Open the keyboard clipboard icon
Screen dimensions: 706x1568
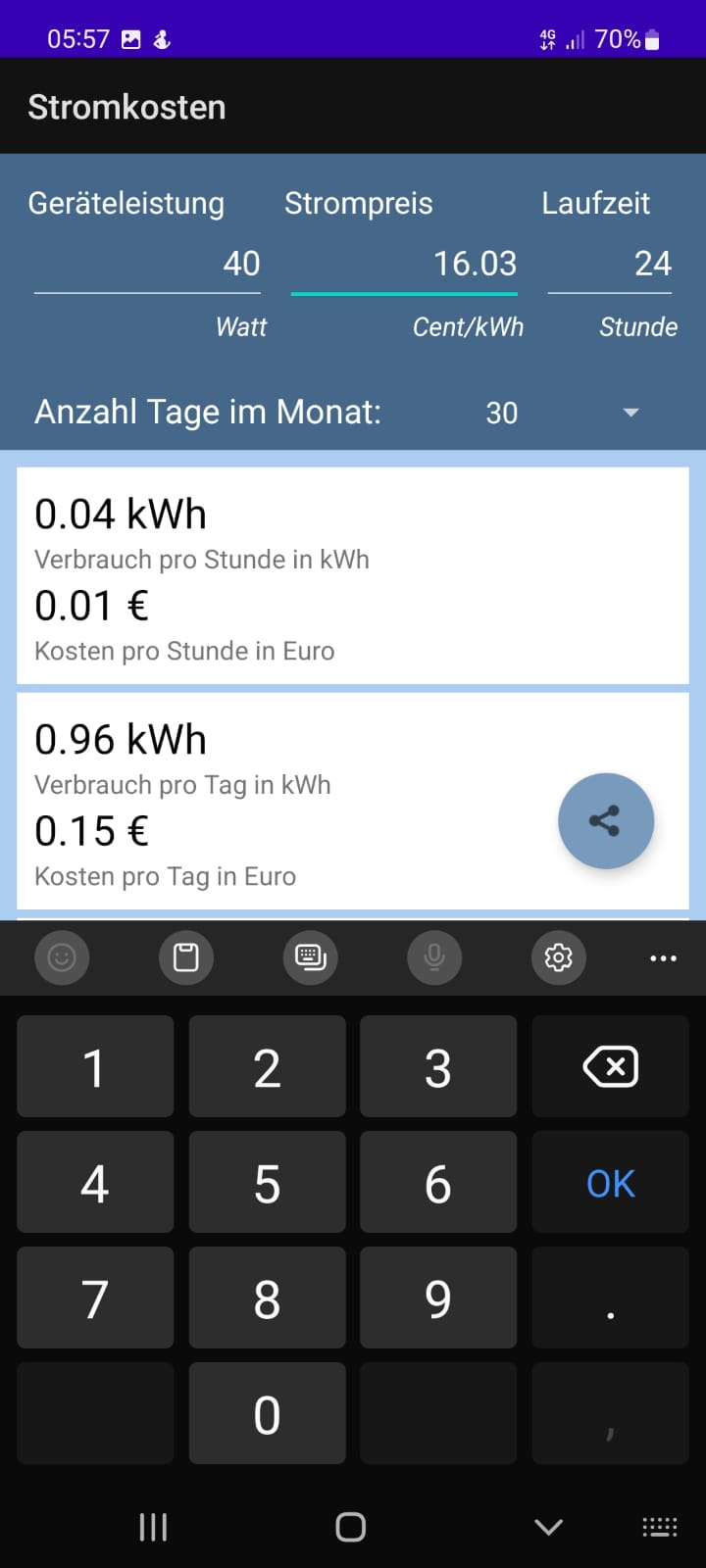186,957
